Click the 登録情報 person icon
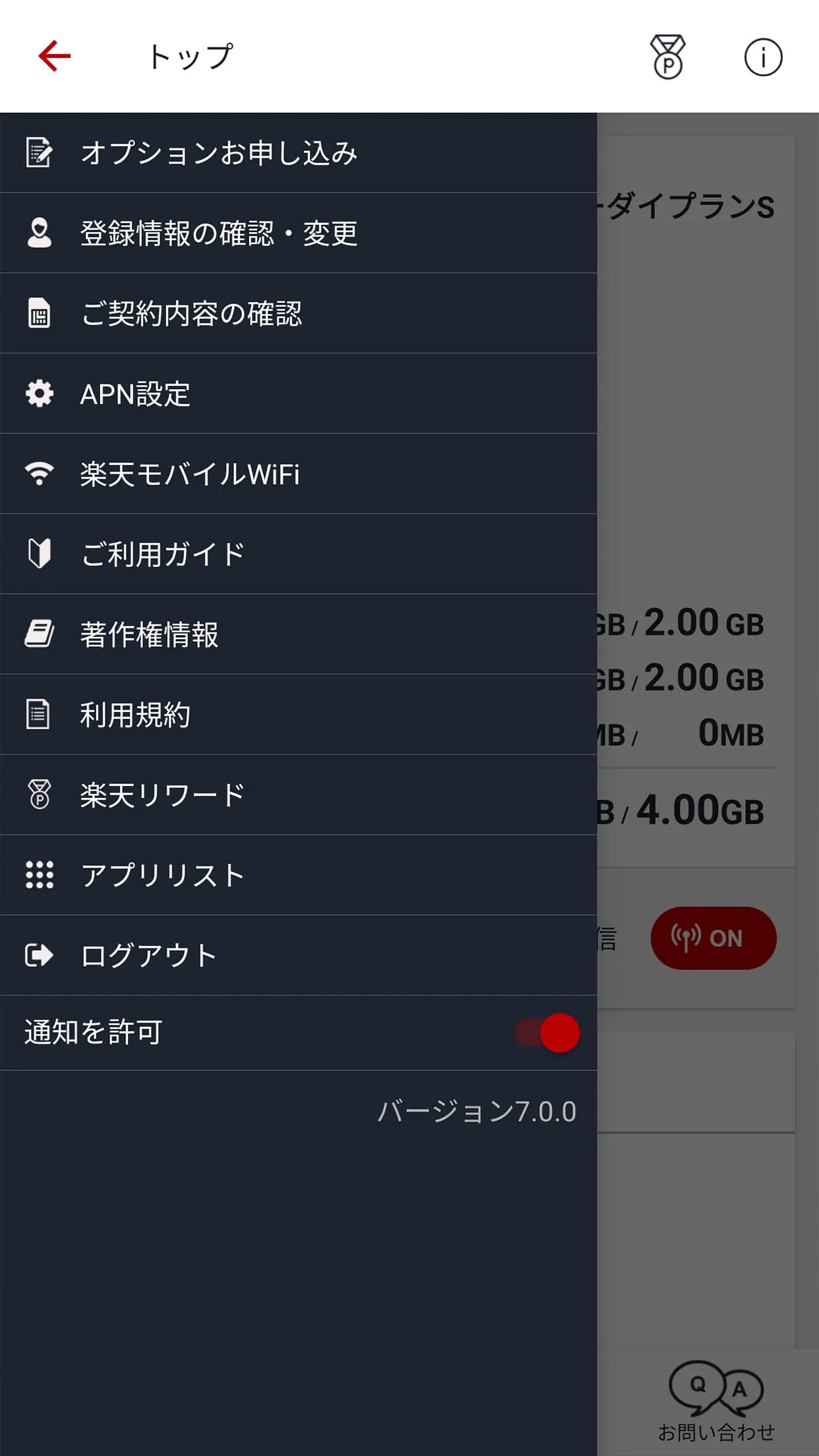Image resolution: width=819 pixels, height=1456 pixels. [x=40, y=233]
